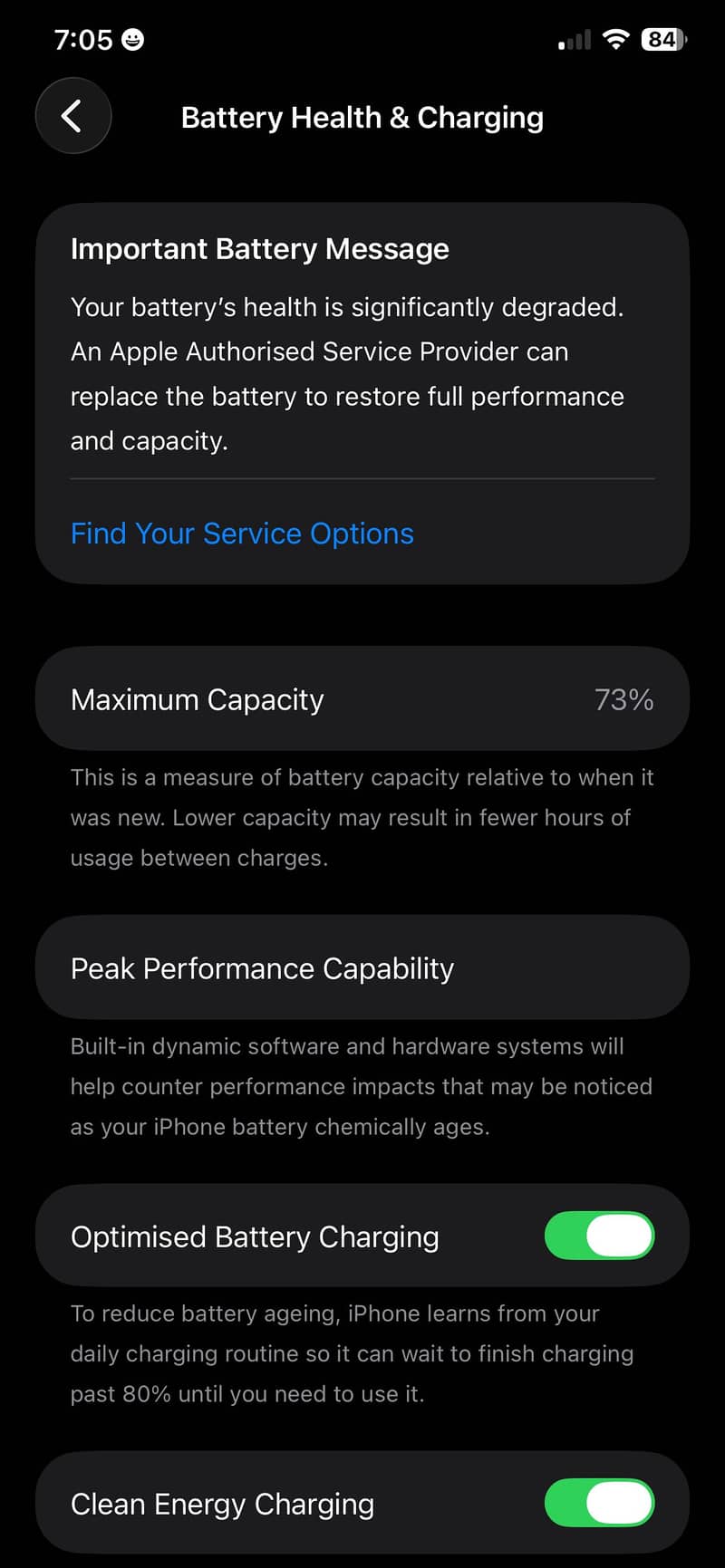725x1568 pixels.
Task: Turn off Clean Energy Charging
Action: click(599, 1503)
